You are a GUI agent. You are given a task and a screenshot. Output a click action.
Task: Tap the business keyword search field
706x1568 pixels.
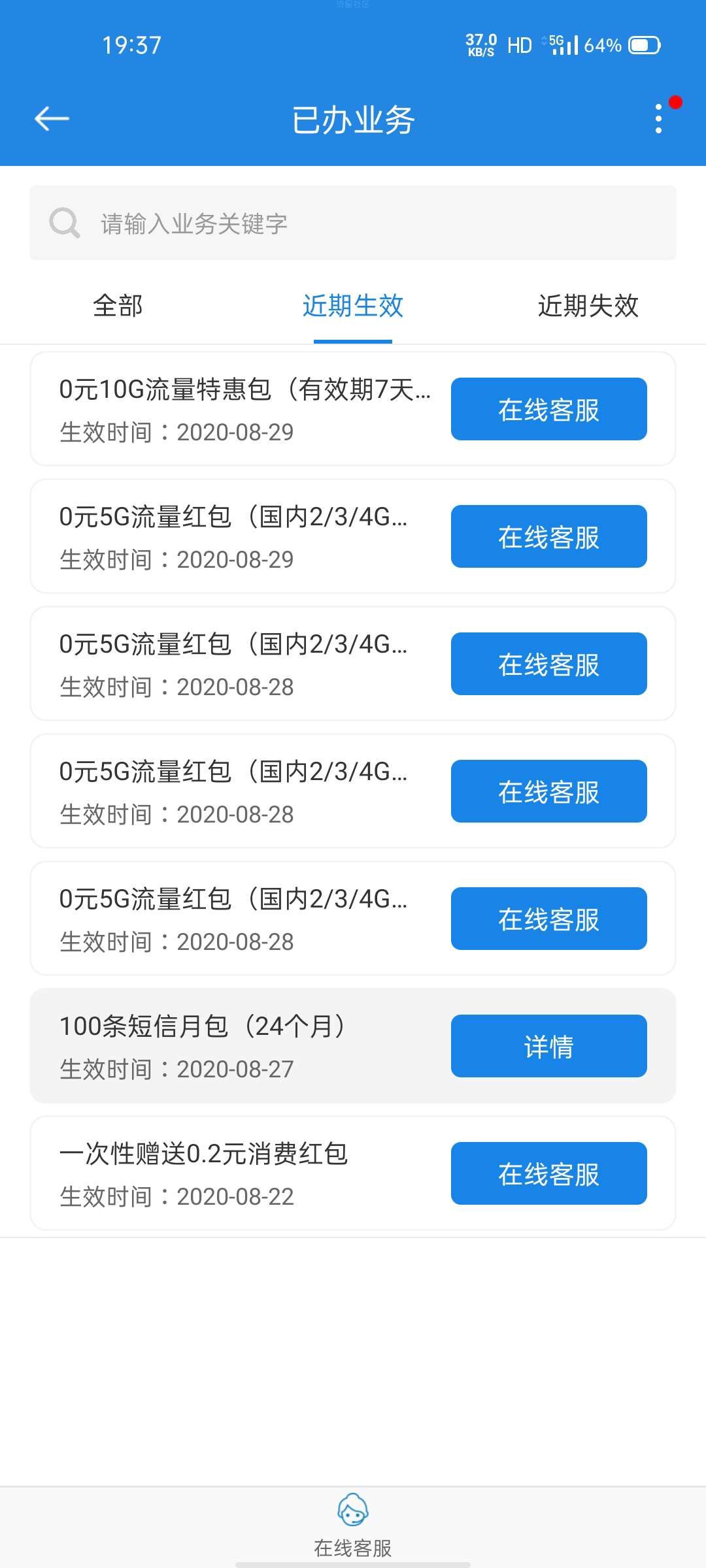click(353, 223)
